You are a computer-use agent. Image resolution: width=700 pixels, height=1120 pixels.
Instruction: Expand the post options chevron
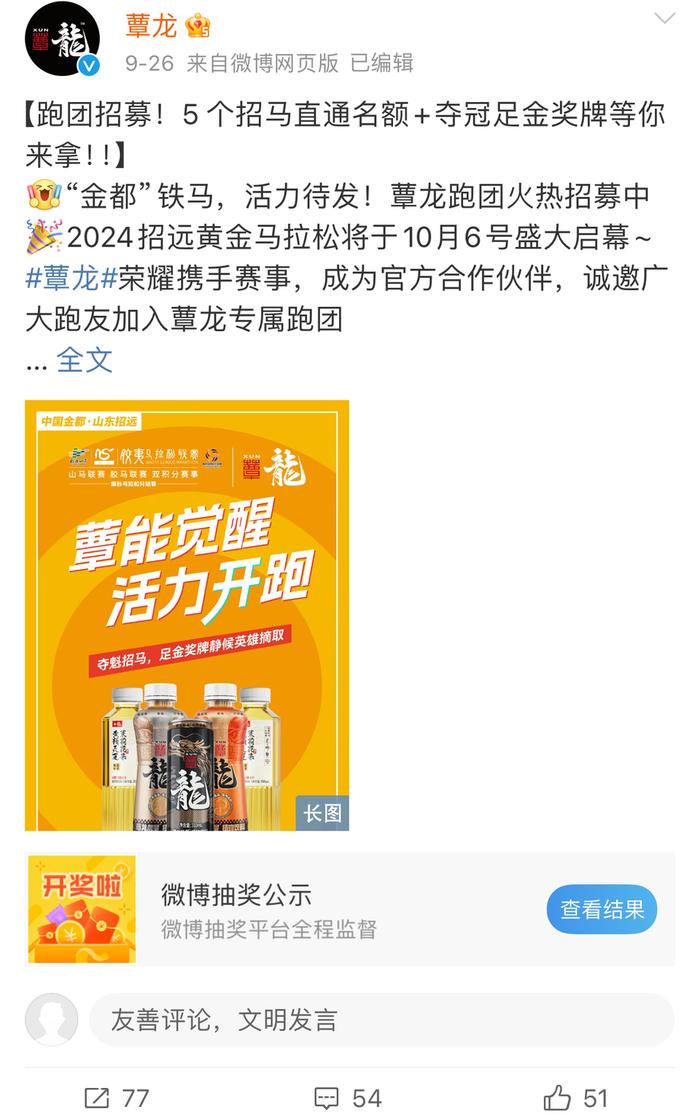click(x=664, y=18)
